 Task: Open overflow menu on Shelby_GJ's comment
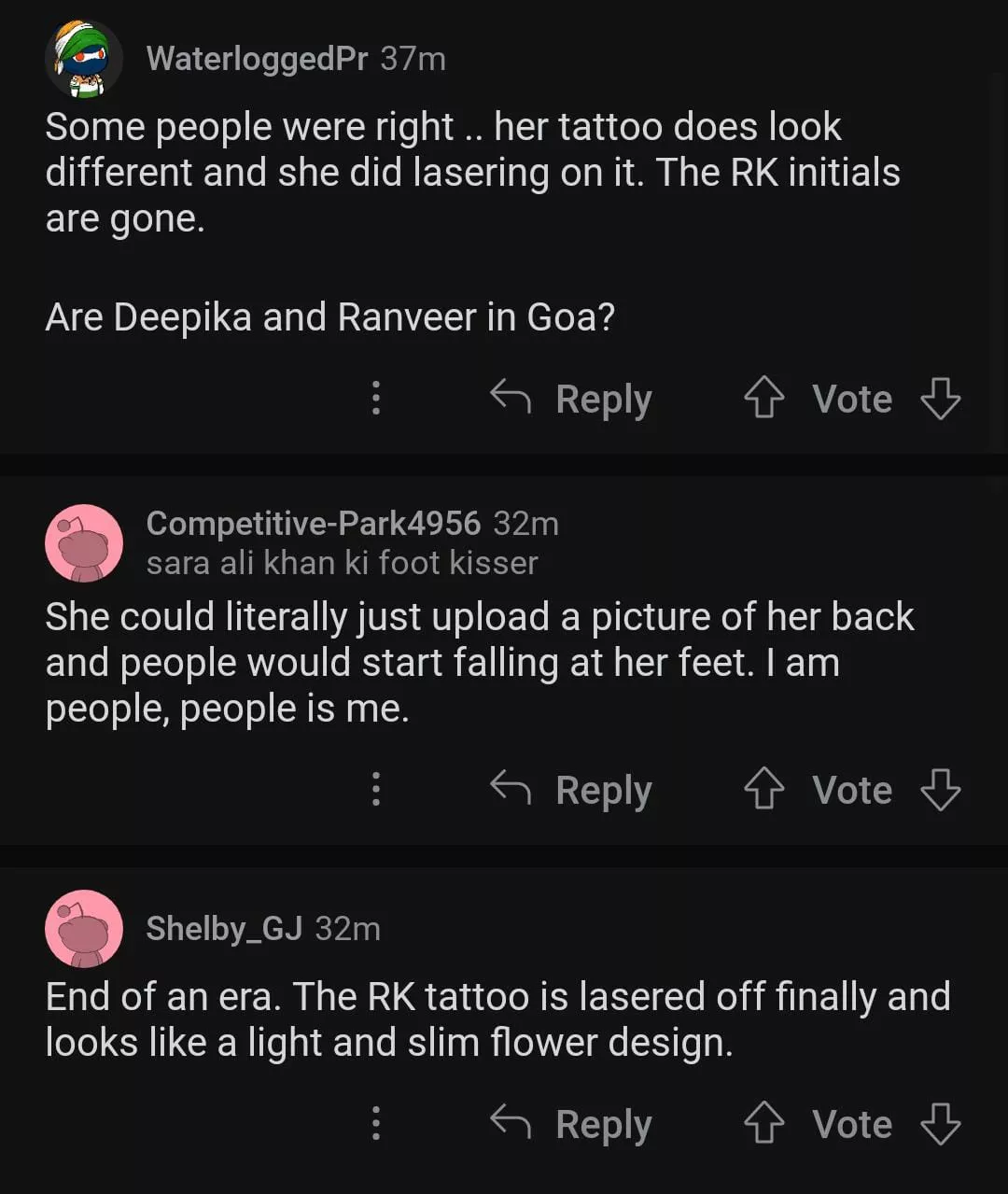pyautogui.click(x=376, y=1123)
